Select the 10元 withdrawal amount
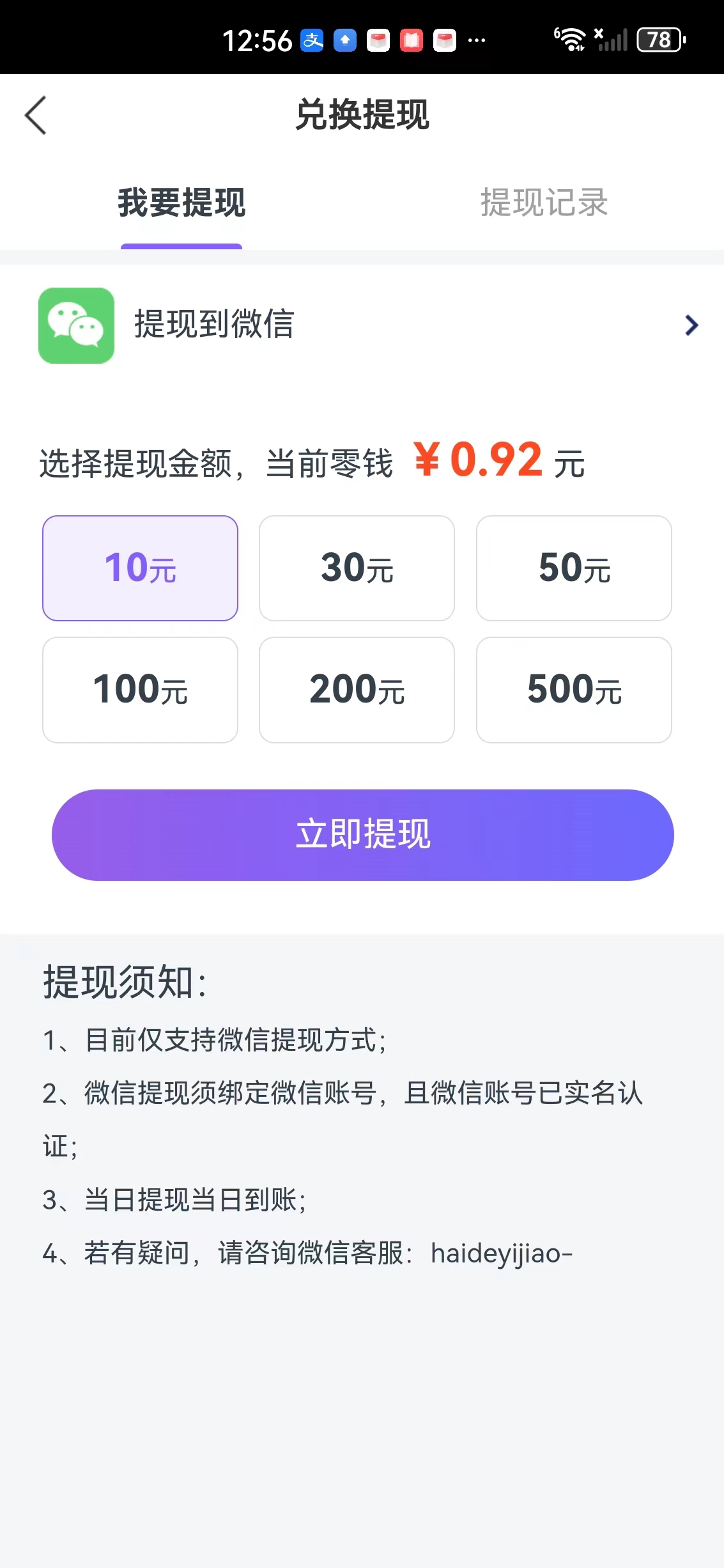 [140, 568]
